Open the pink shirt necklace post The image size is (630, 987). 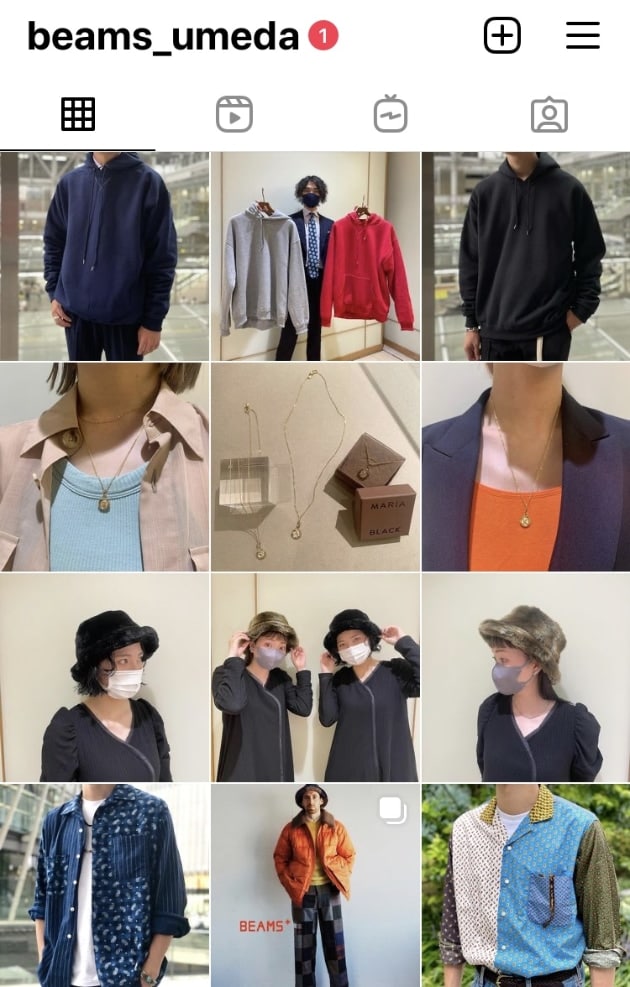point(104,467)
